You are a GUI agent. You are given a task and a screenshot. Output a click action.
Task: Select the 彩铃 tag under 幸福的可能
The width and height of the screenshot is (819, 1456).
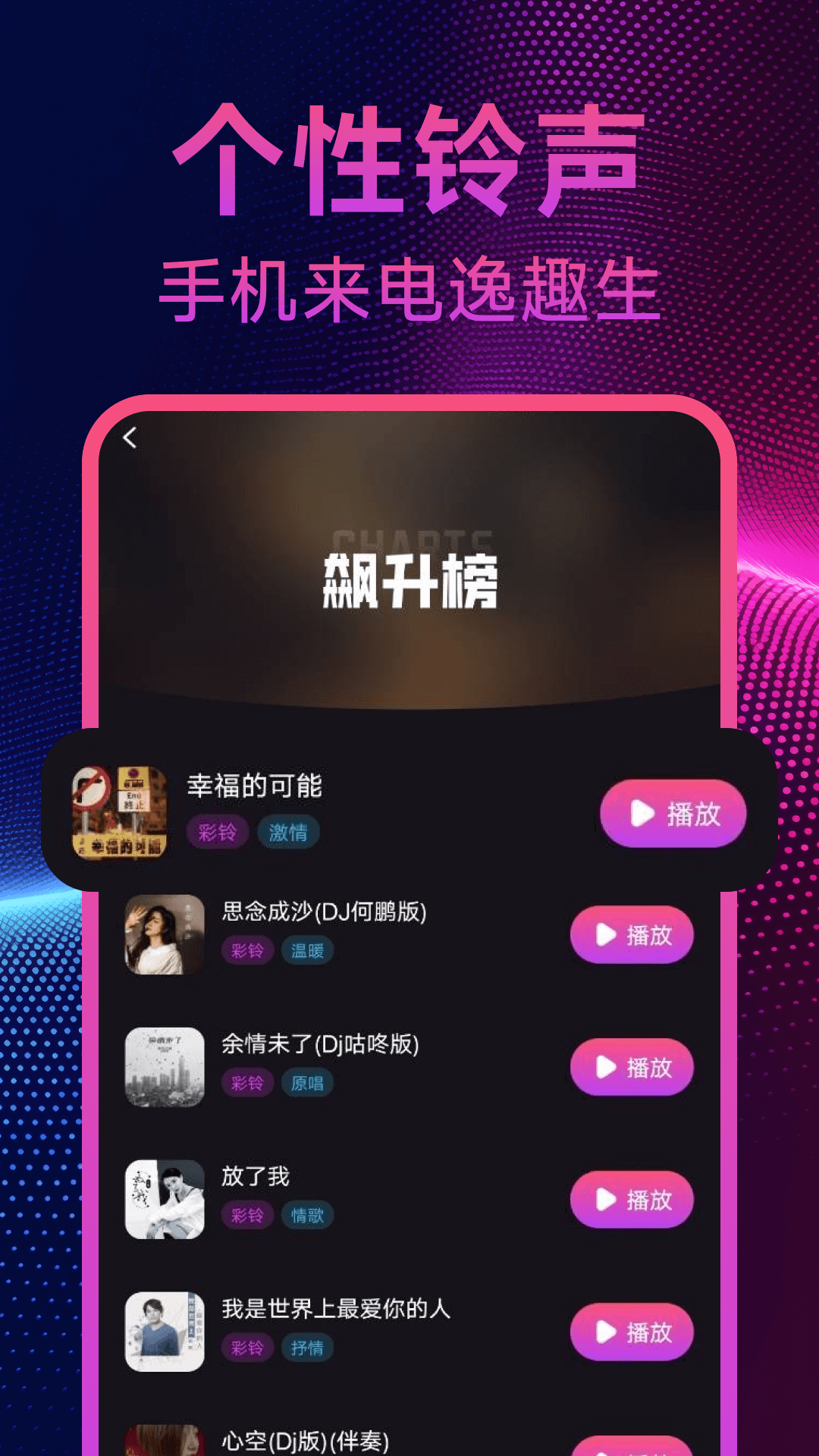(x=218, y=832)
